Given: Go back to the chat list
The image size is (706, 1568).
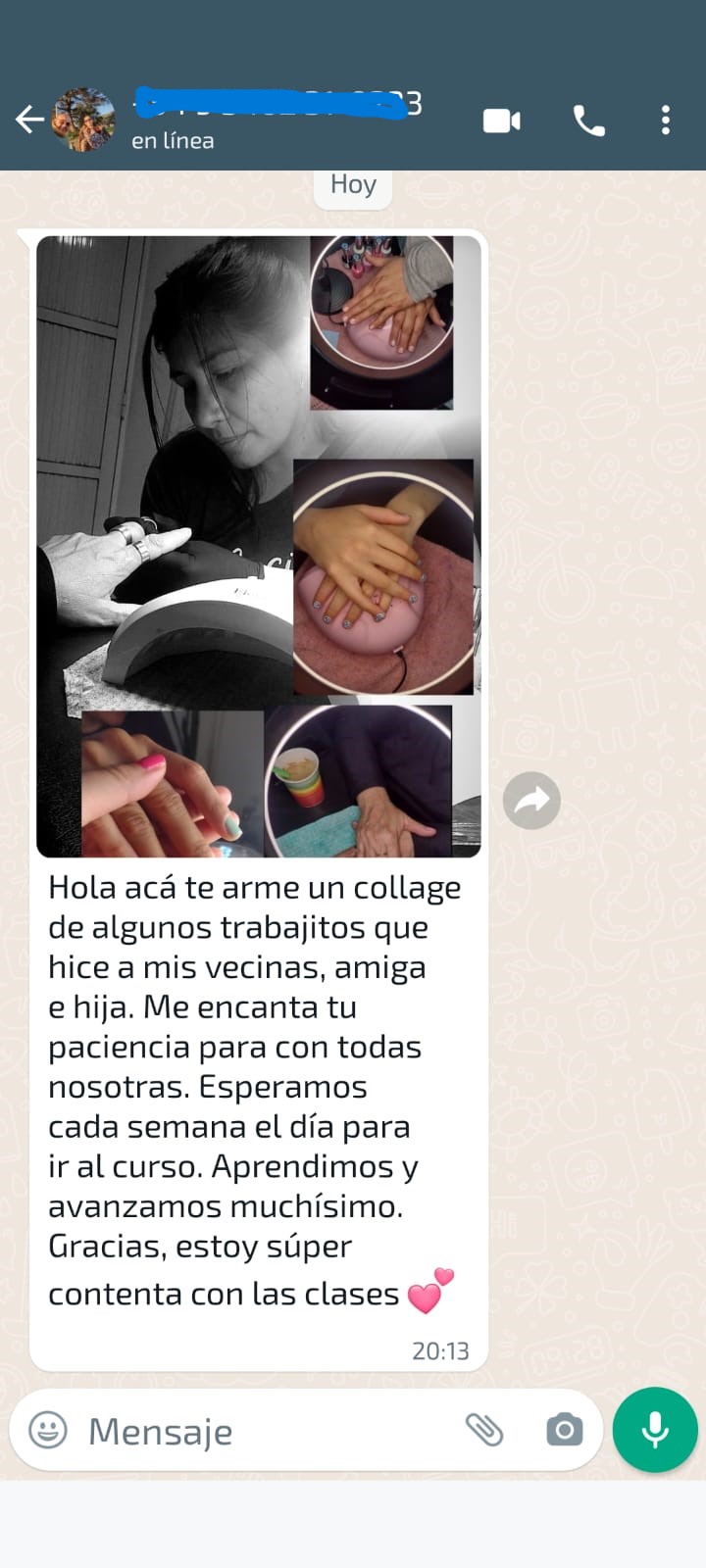Looking at the screenshot, I should 29,120.
